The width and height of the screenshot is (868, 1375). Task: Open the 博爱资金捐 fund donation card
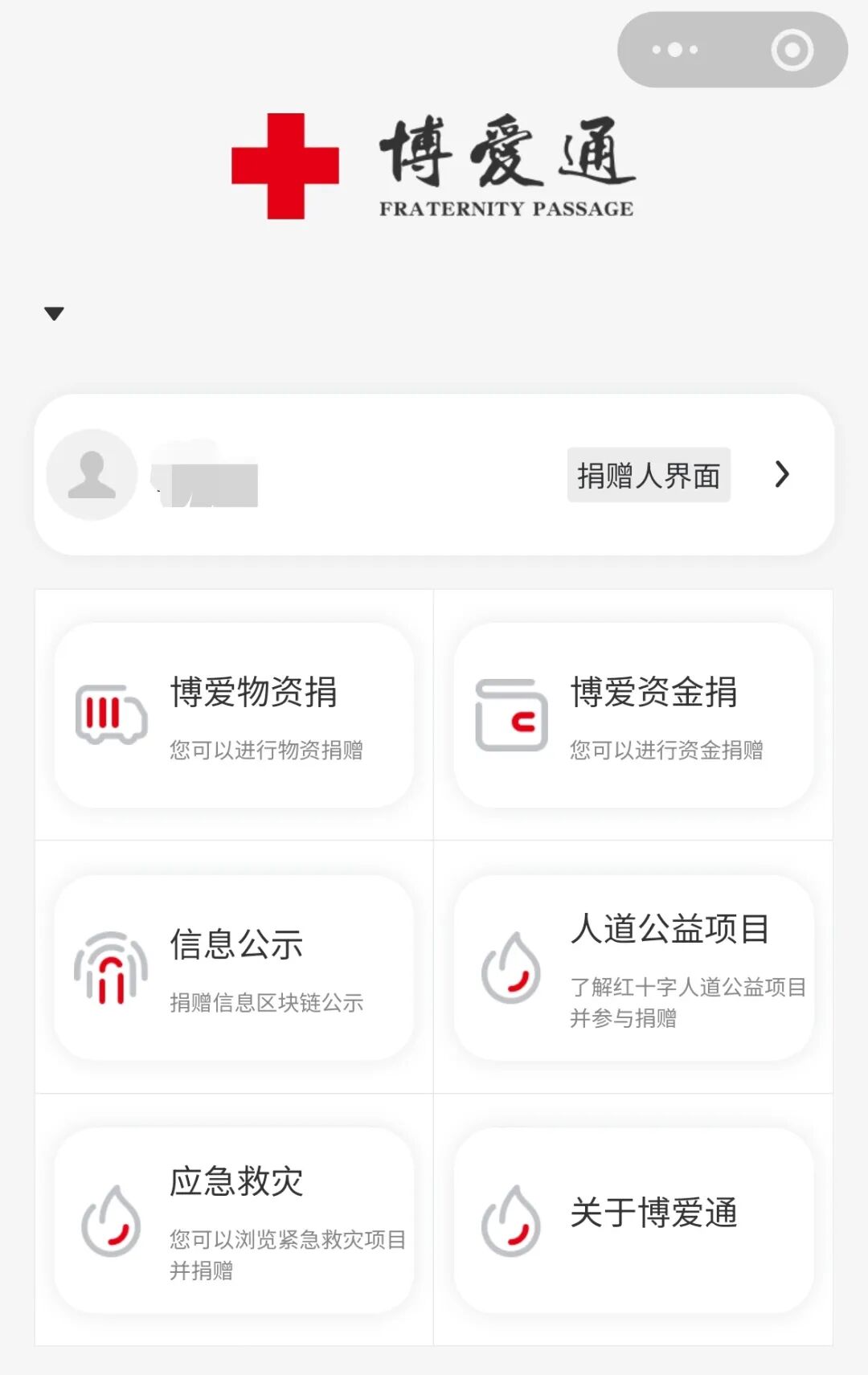pyautogui.click(x=634, y=718)
